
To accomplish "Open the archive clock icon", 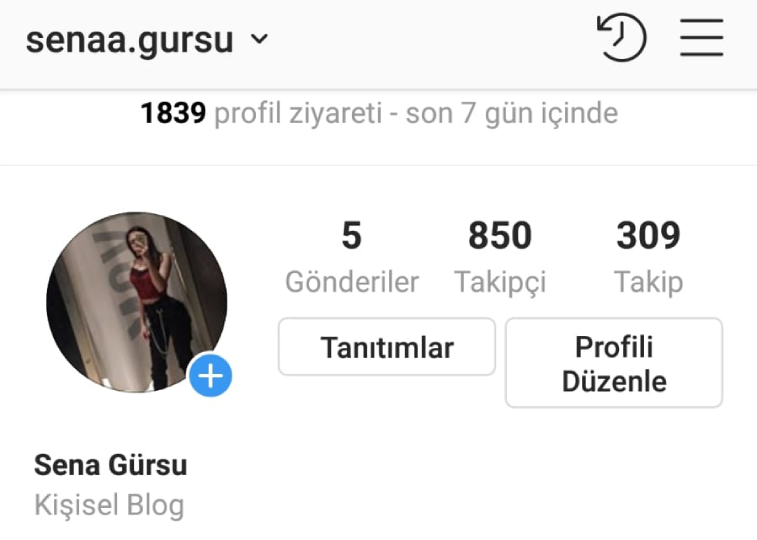I will click(621, 39).
